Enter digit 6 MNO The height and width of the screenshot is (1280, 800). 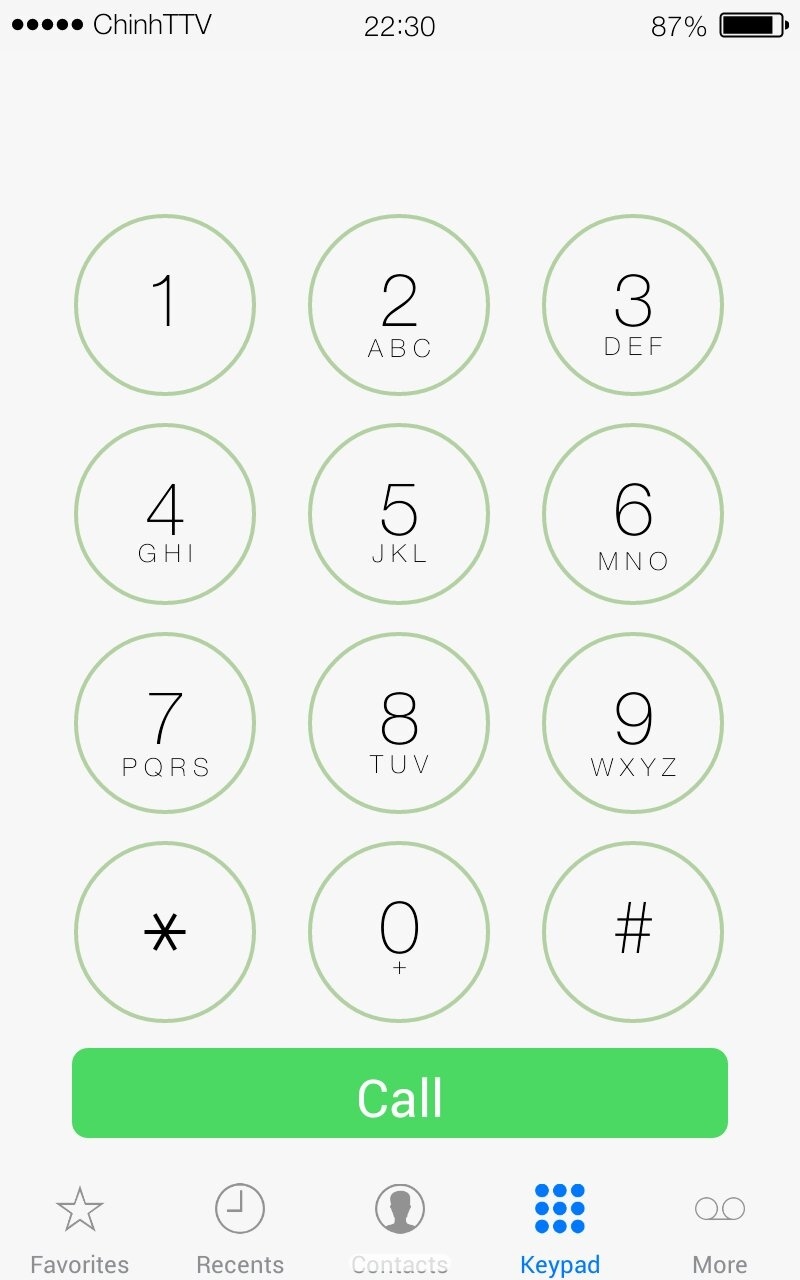tap(633, 514)
